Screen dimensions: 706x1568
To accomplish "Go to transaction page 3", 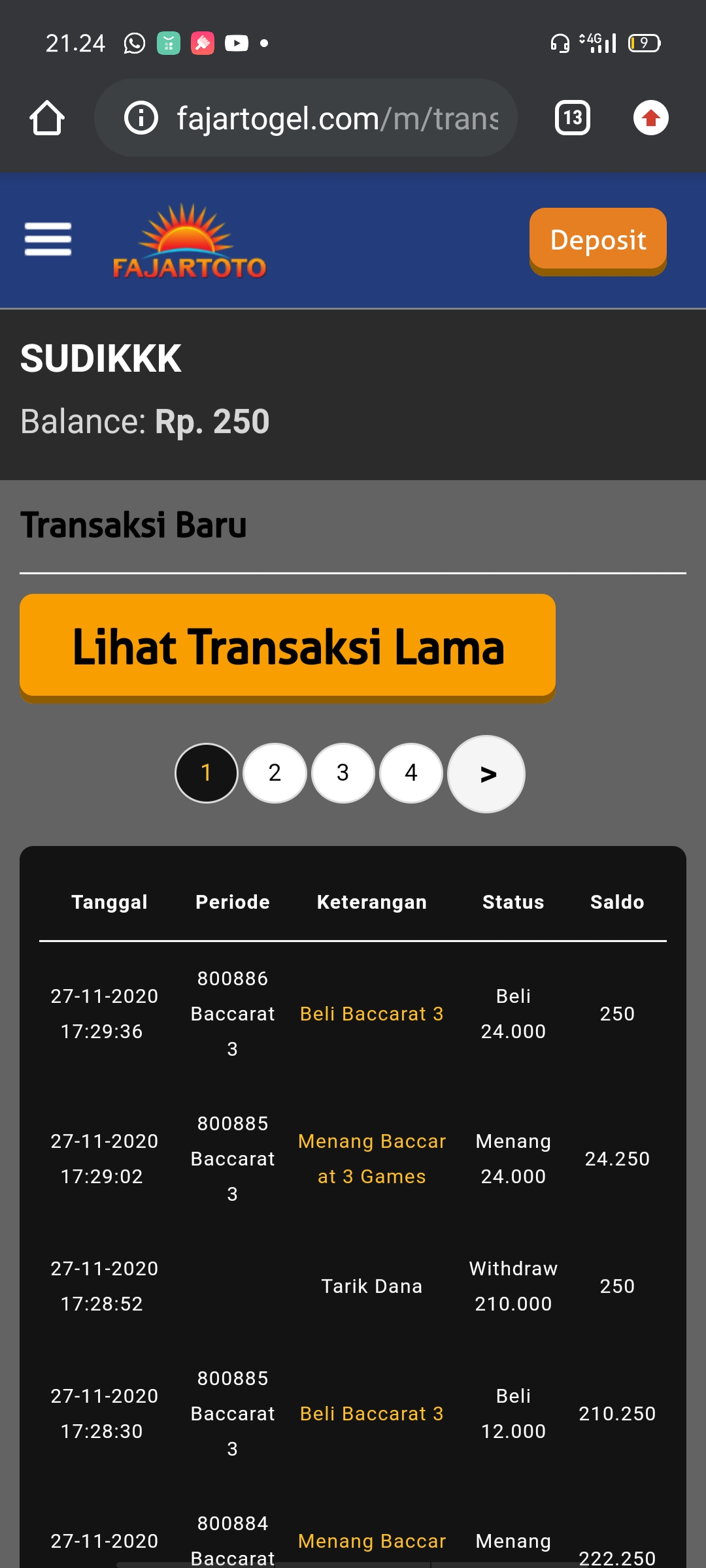I will click(x=343, y=773).
